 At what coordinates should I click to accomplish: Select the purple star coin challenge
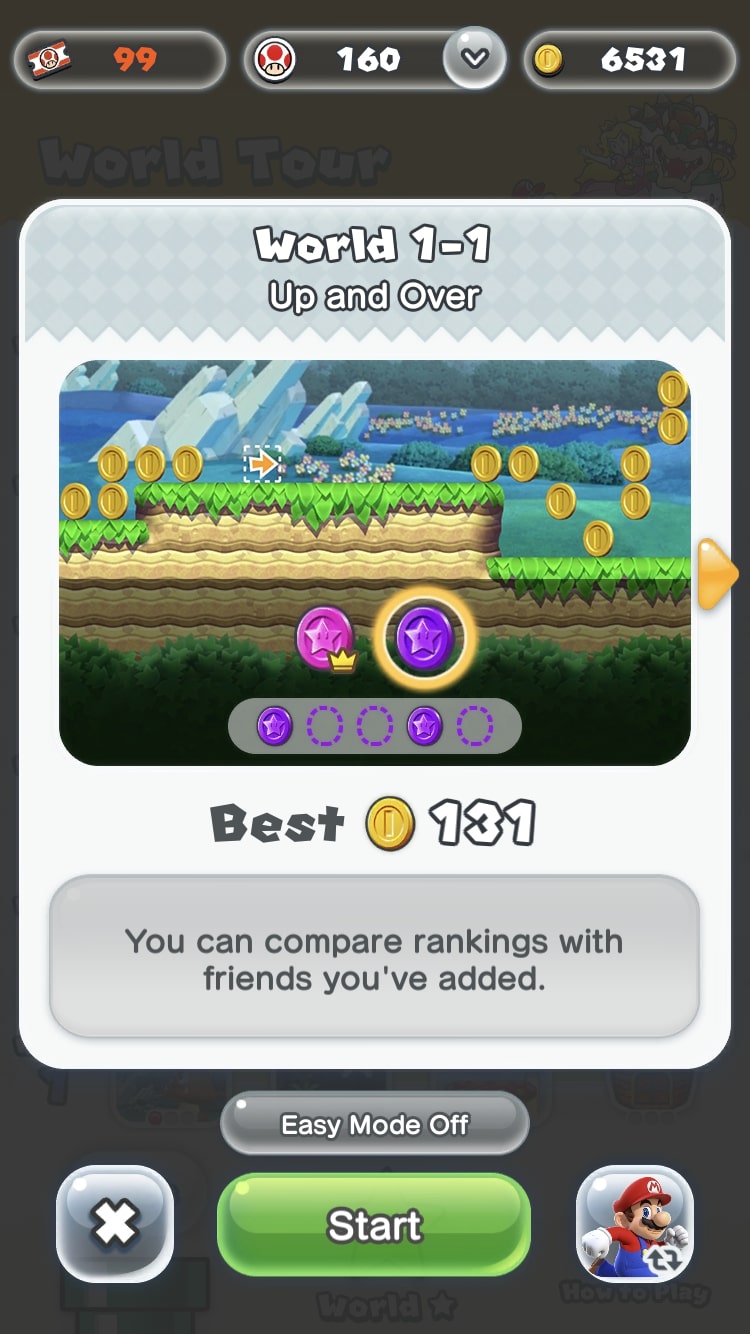tap(425, 637)
